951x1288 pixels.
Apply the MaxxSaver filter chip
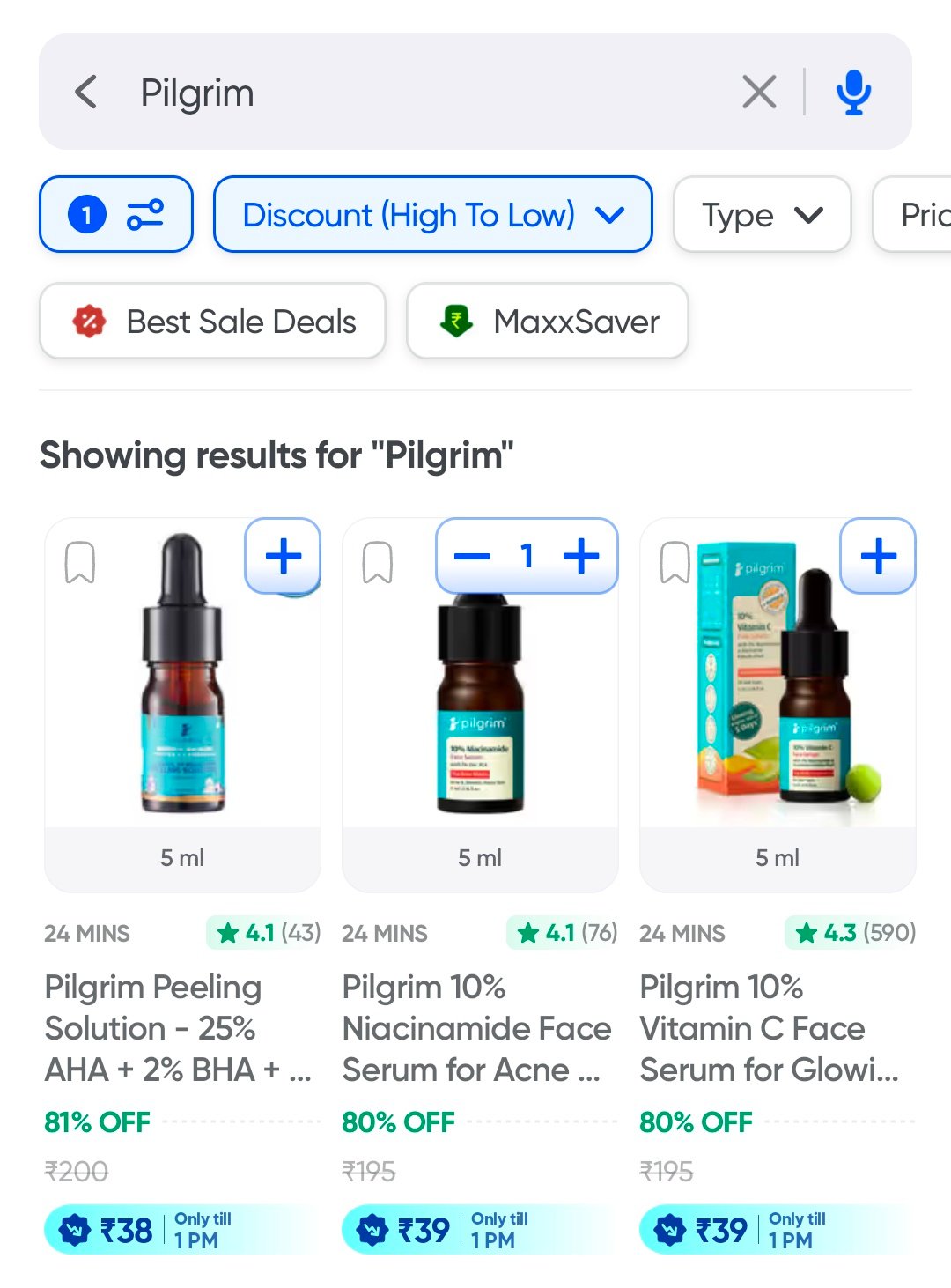point(547,322)
